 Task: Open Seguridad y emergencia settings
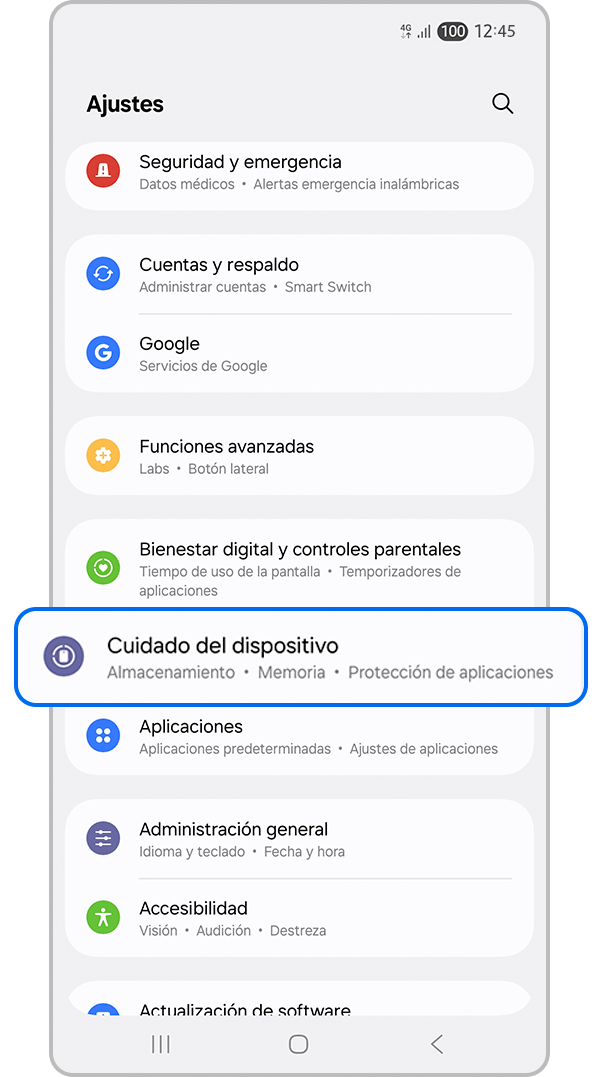[298, 172]
